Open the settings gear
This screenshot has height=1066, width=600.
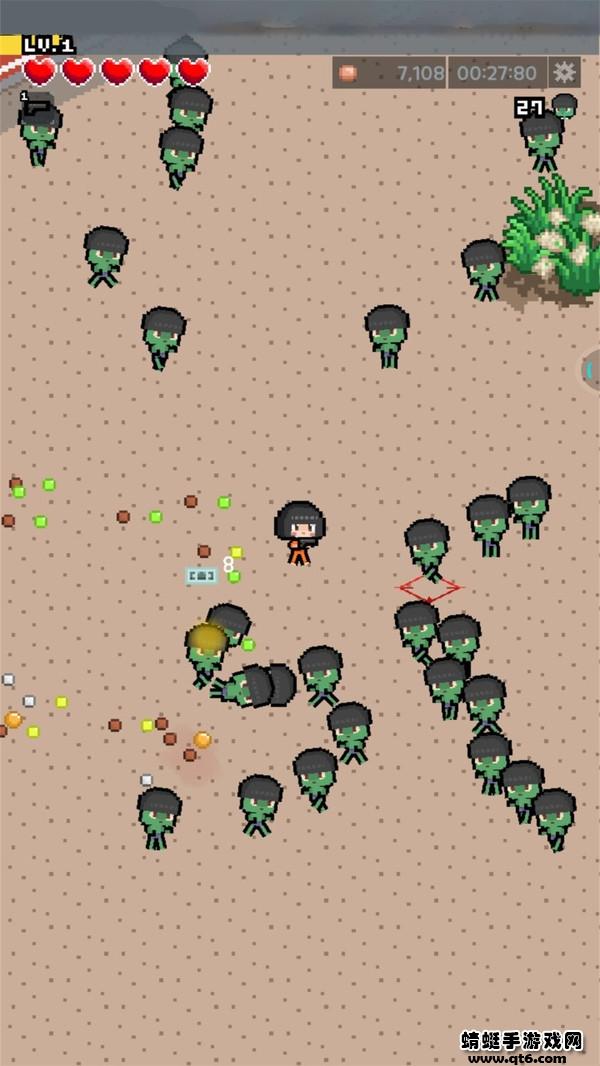[x=565, y=72]
